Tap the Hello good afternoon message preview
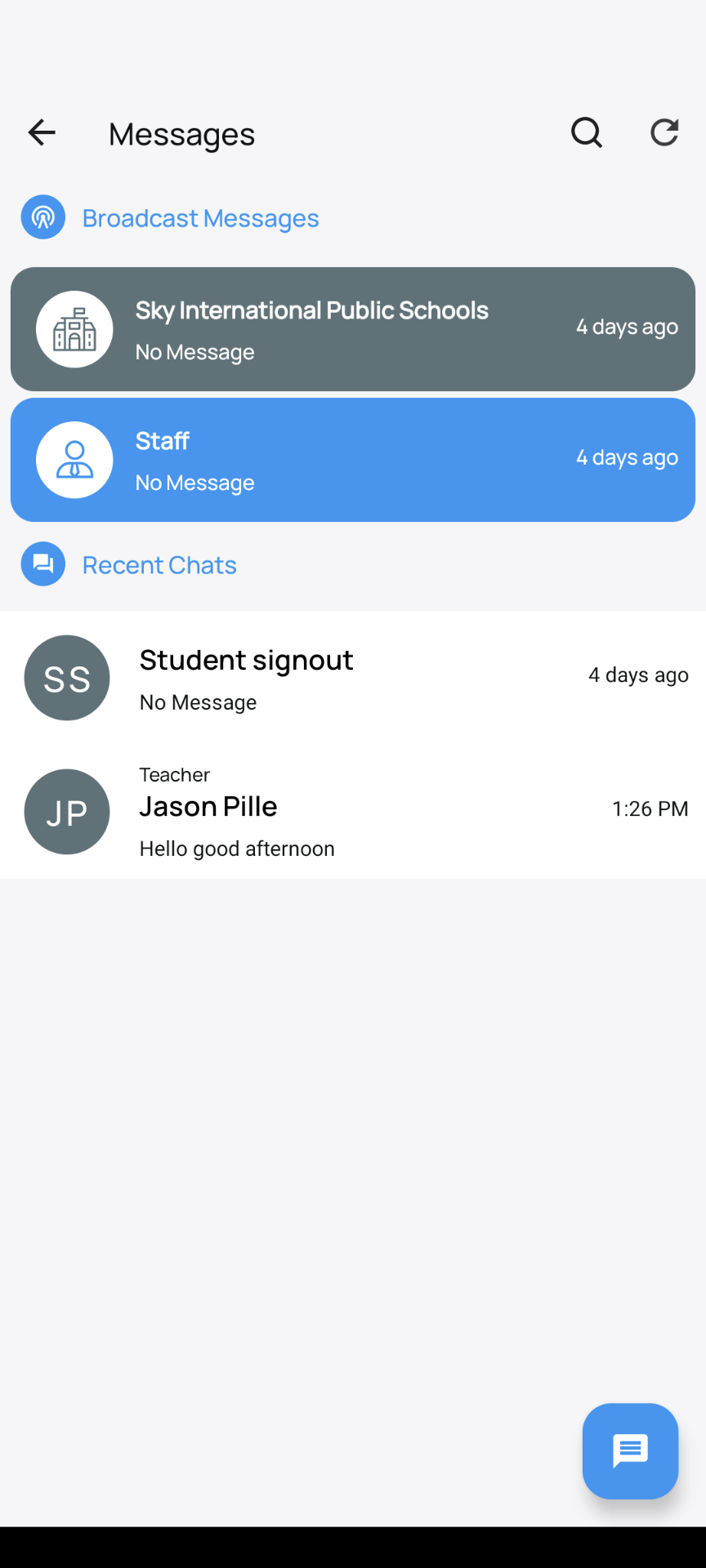 pyautogui.click(x=237, y=849)
